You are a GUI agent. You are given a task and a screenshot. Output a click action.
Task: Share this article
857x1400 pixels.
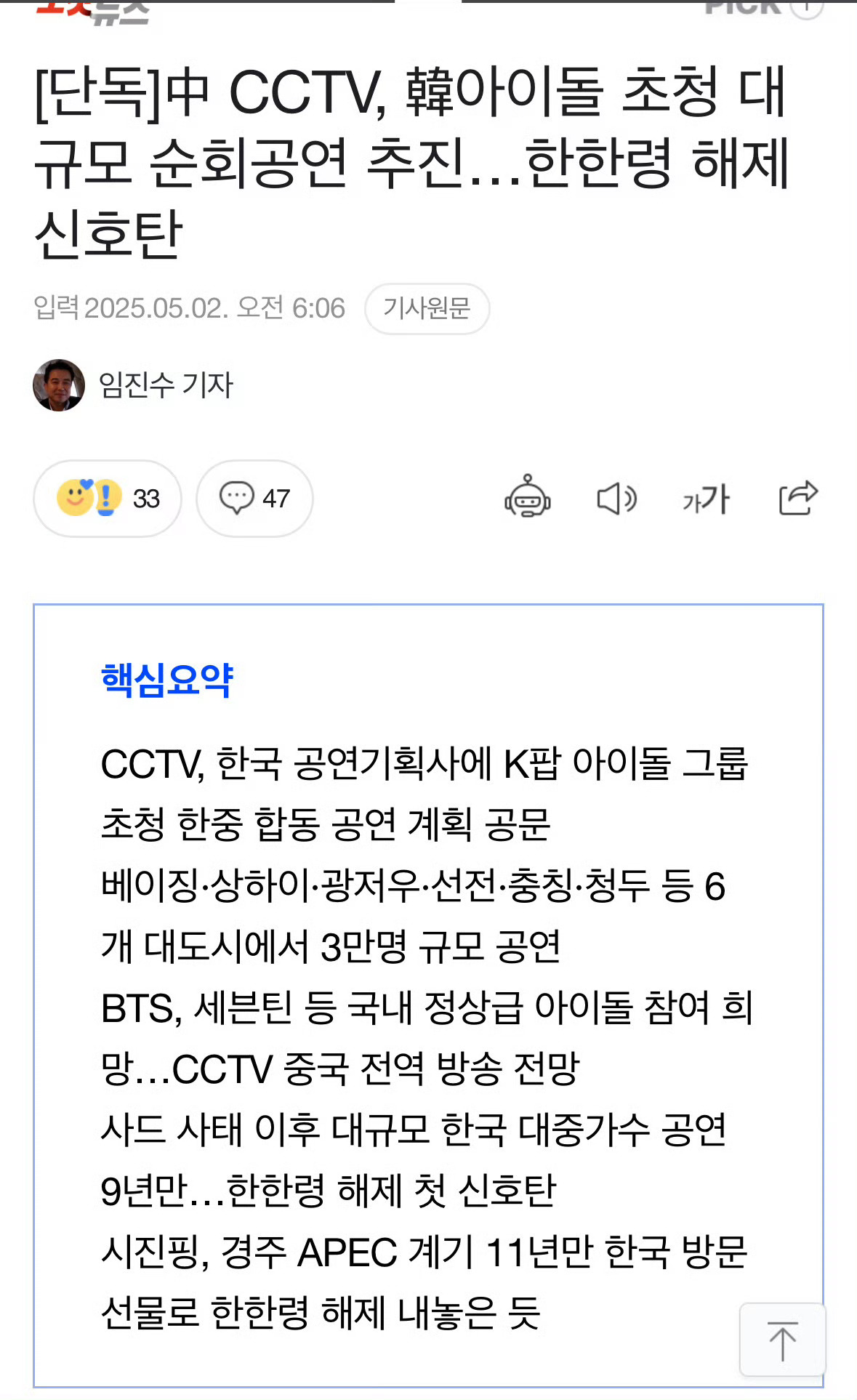click(x=797, y=498)
